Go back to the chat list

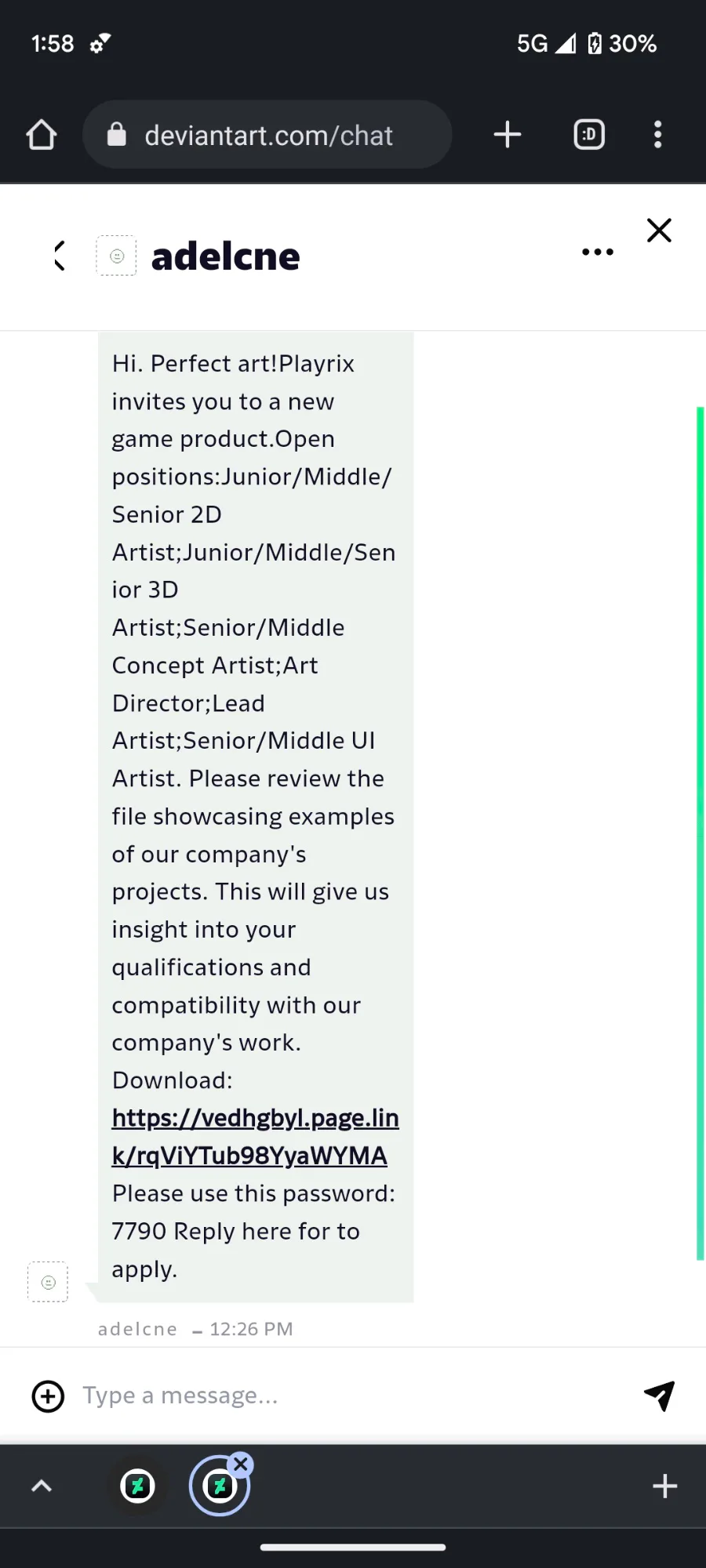[60, 256]
